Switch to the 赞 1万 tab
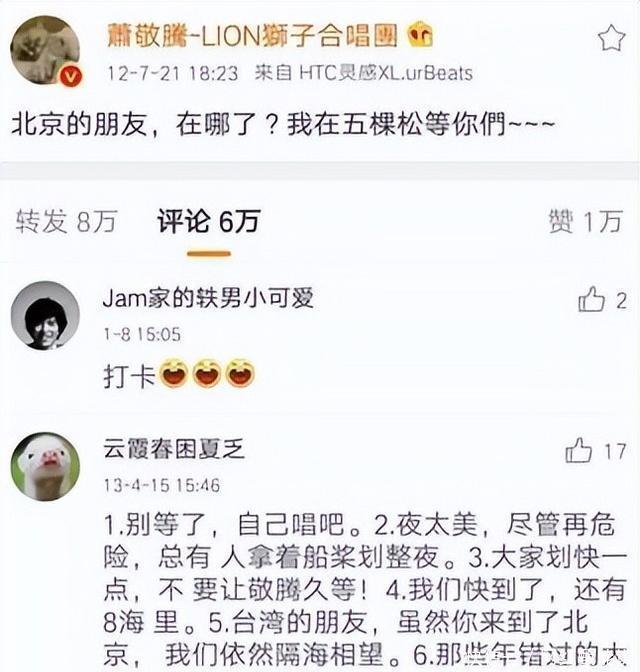Screen dimensions: 640x672 585,222
